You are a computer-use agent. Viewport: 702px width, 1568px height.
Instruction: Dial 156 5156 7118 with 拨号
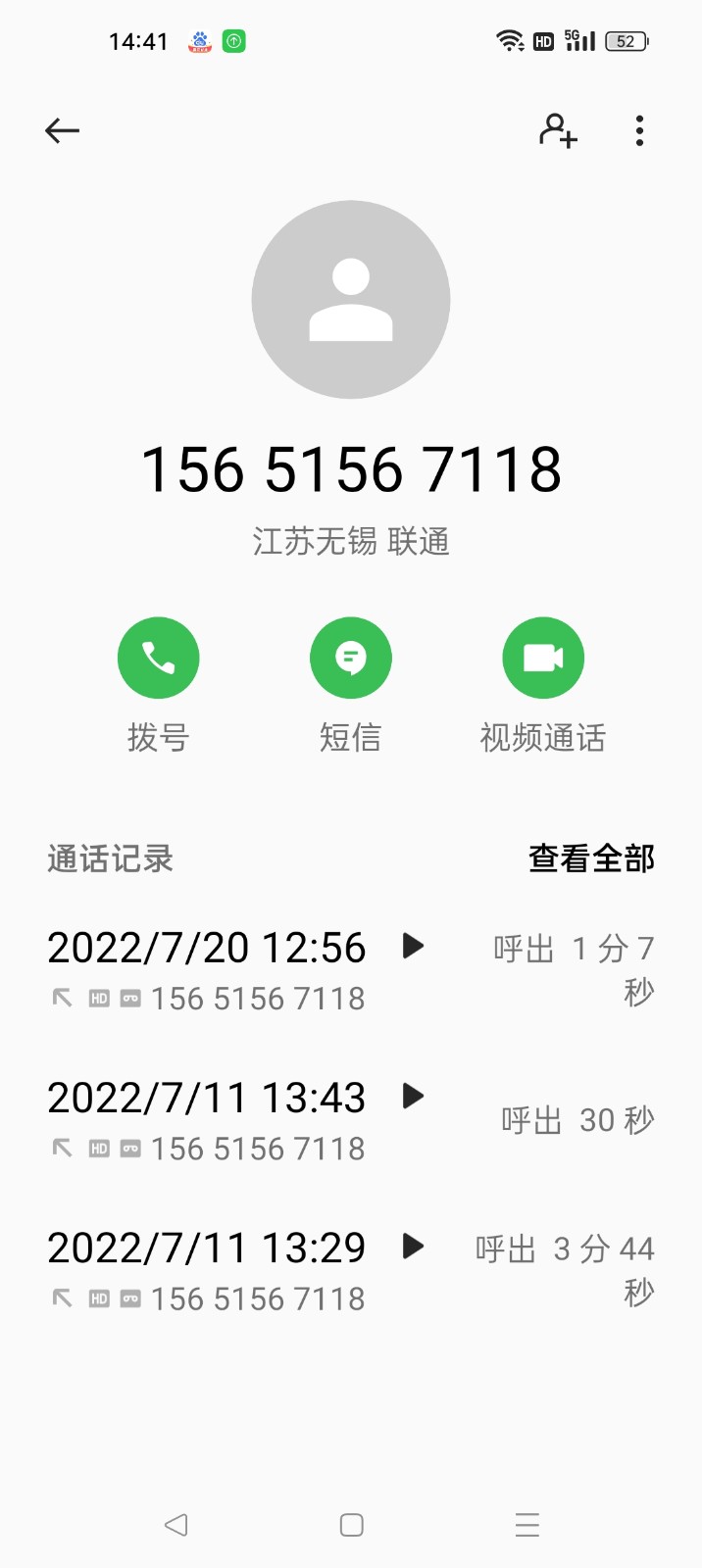(159, 658)
